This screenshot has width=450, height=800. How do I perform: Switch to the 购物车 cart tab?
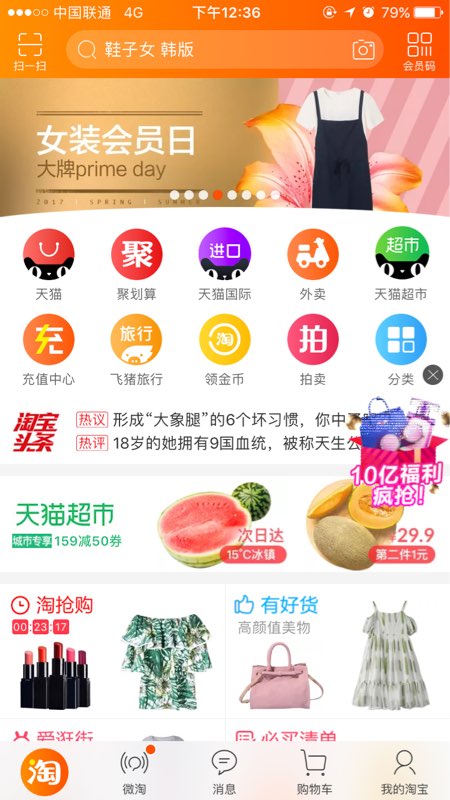click(314, 771)
